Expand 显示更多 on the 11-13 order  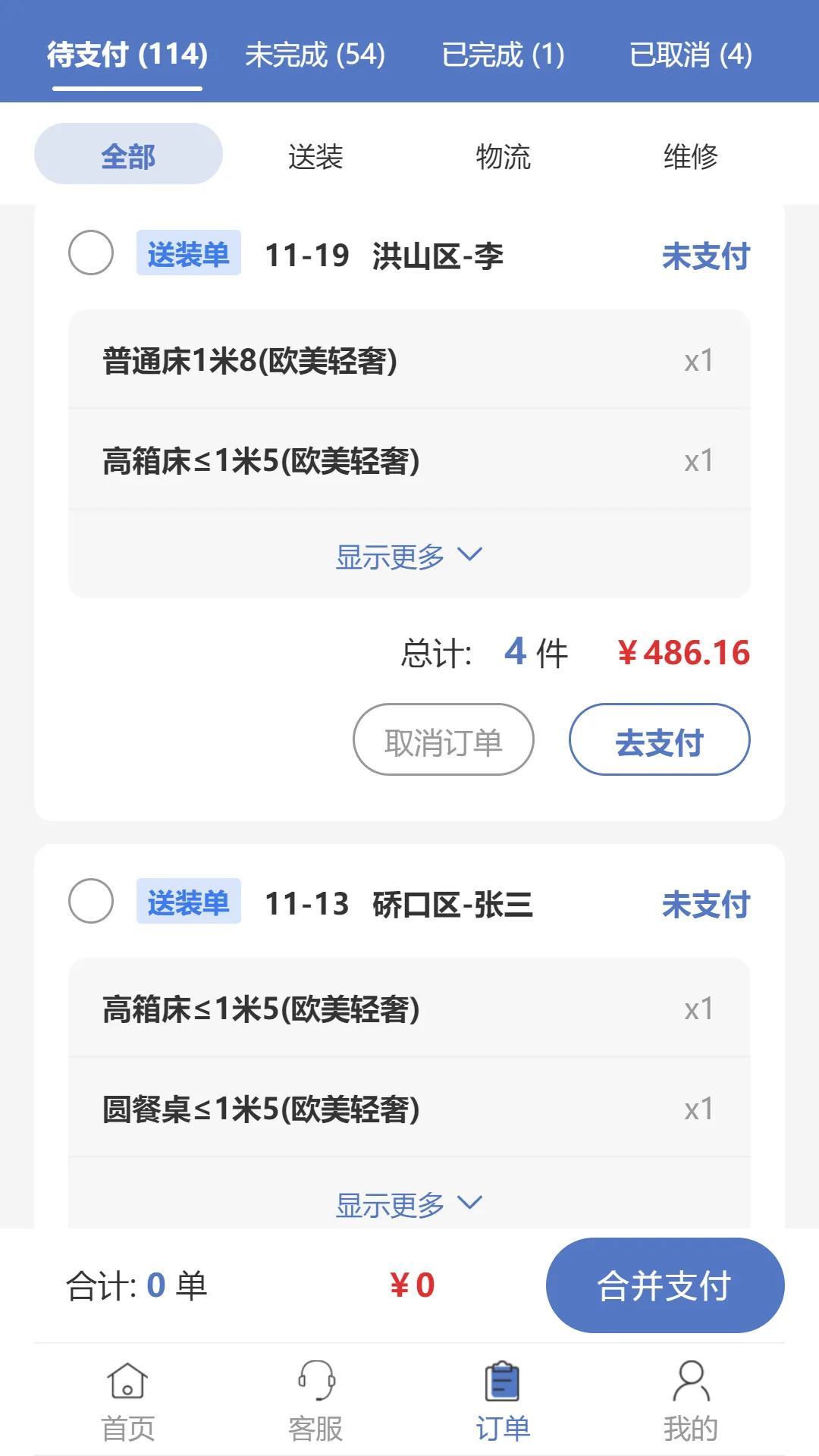pos(389,1204)
